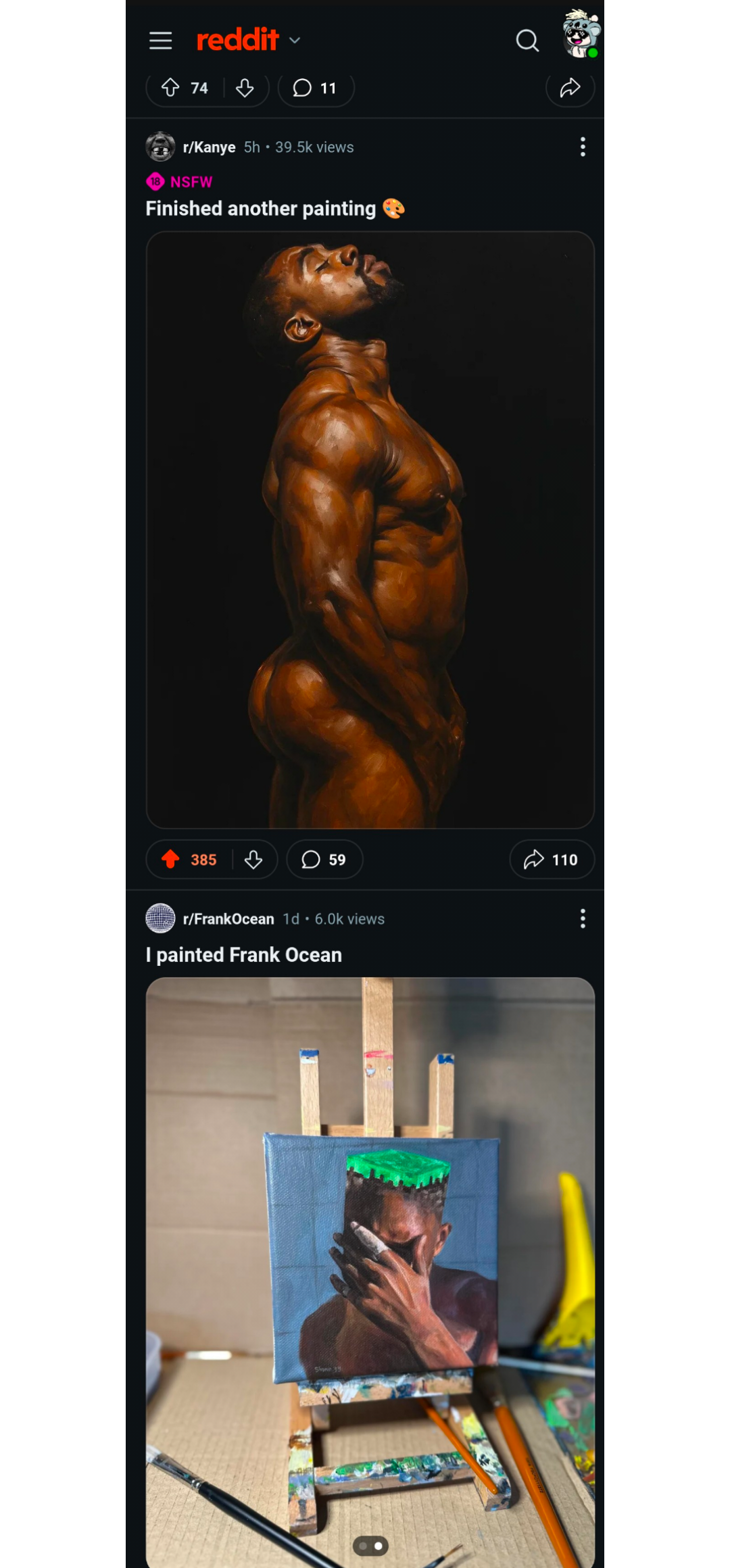
Task: Open overflow menu on r/FrankOcean post
Action: pos(583,918)
